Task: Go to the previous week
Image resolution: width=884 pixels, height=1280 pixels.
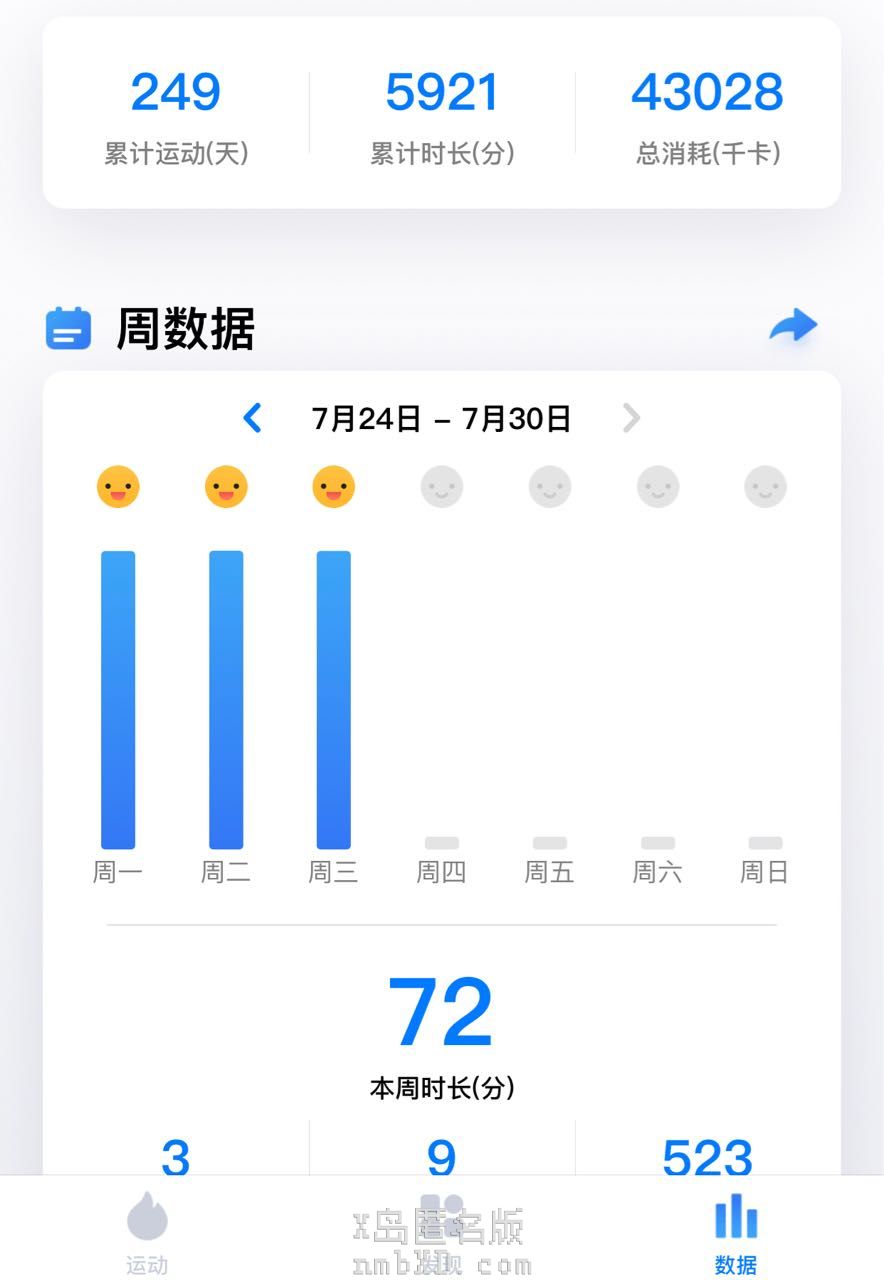Action: pos(253,418)
